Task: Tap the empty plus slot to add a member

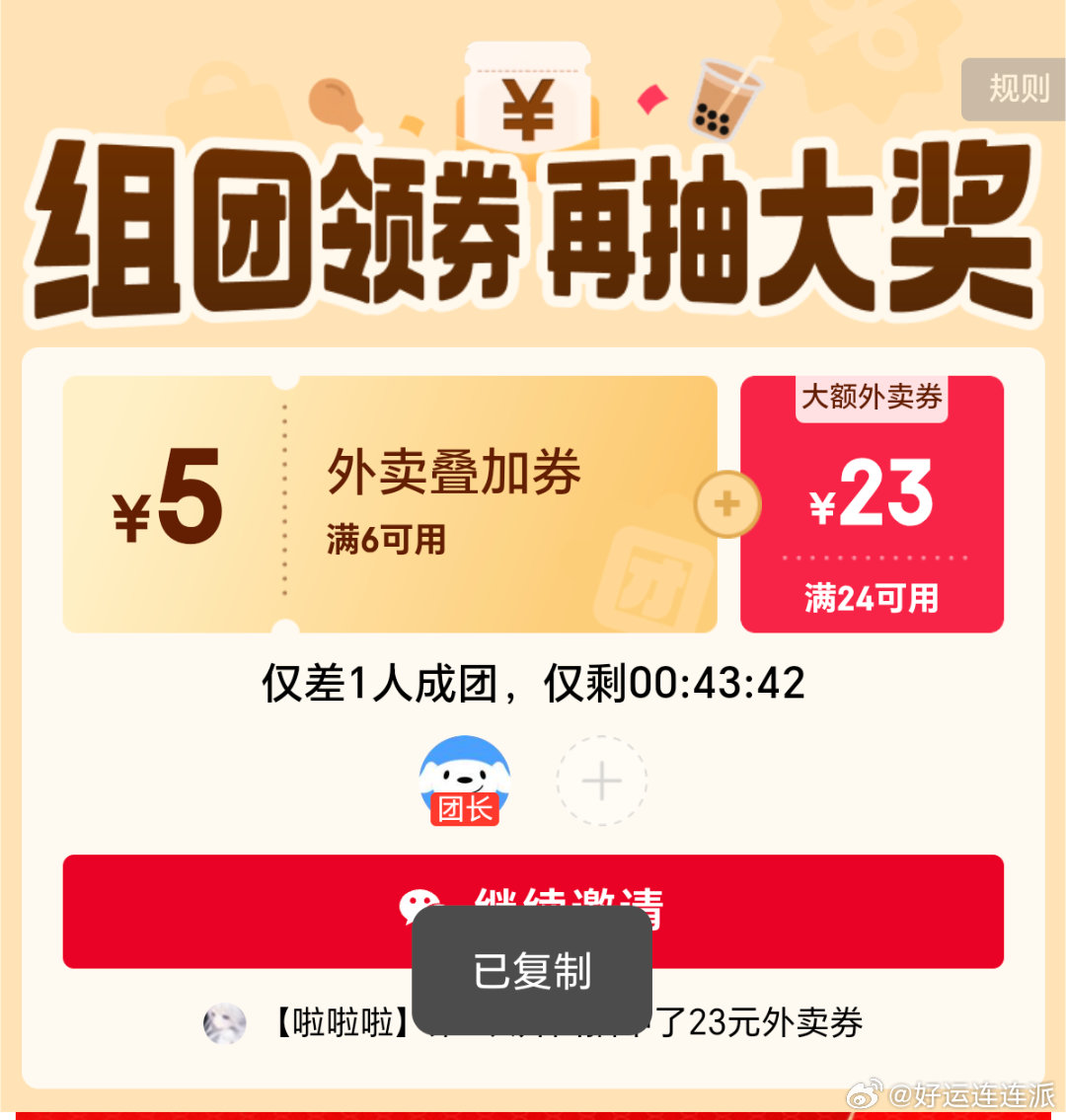Action: [x=601, y=782]
